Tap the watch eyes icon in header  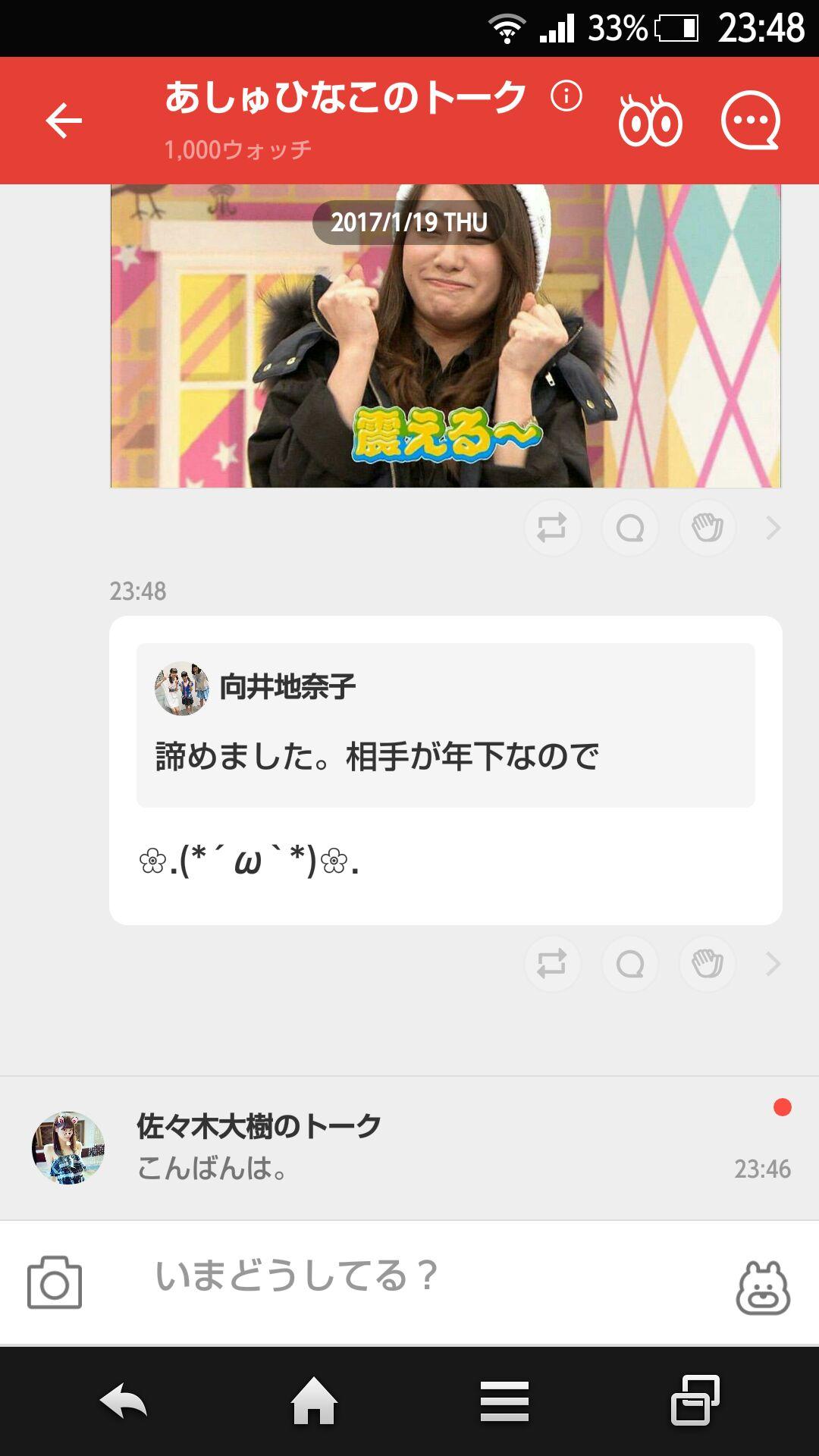click(x=650, y=121)
